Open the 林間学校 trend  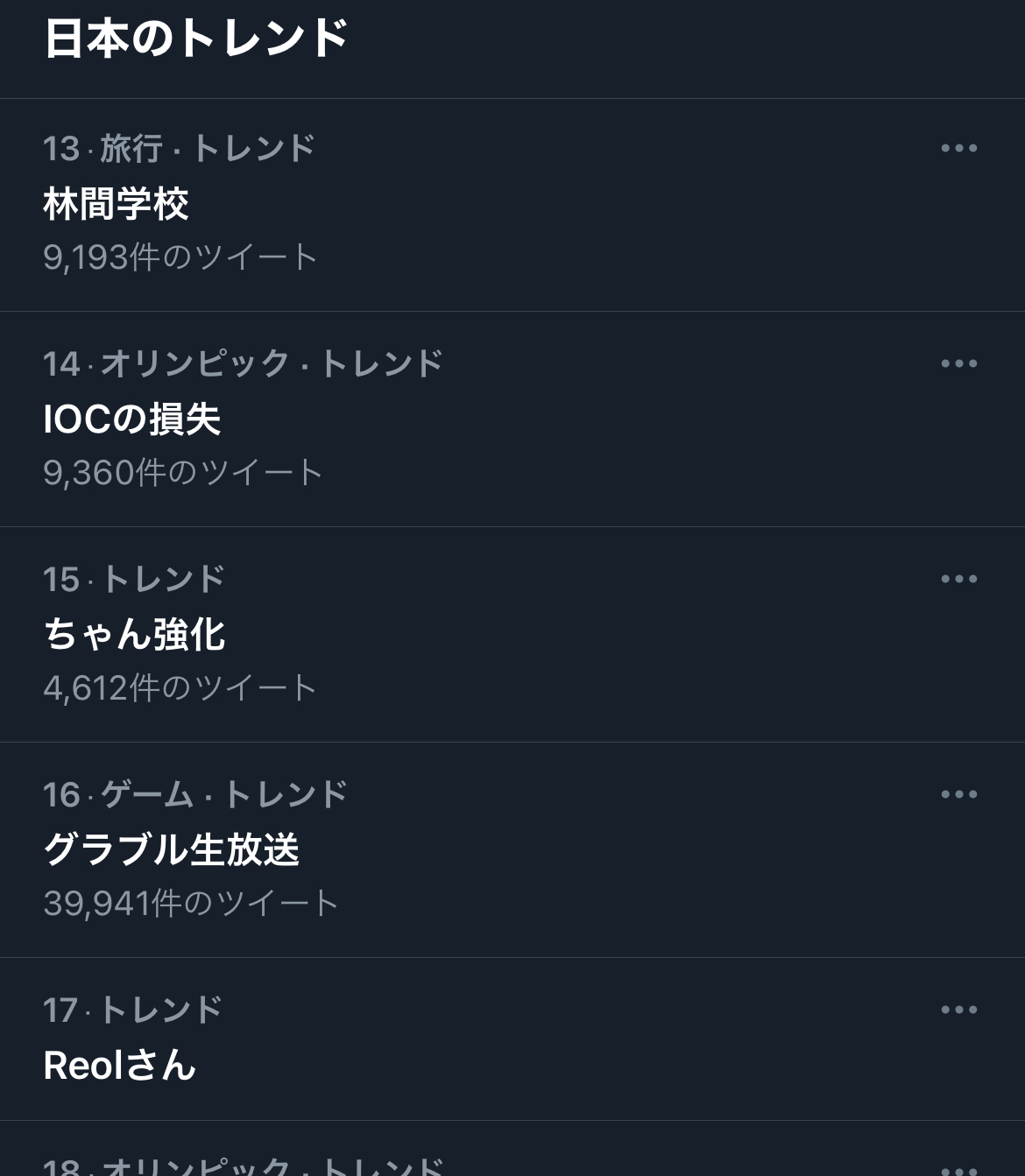(116, 204)
